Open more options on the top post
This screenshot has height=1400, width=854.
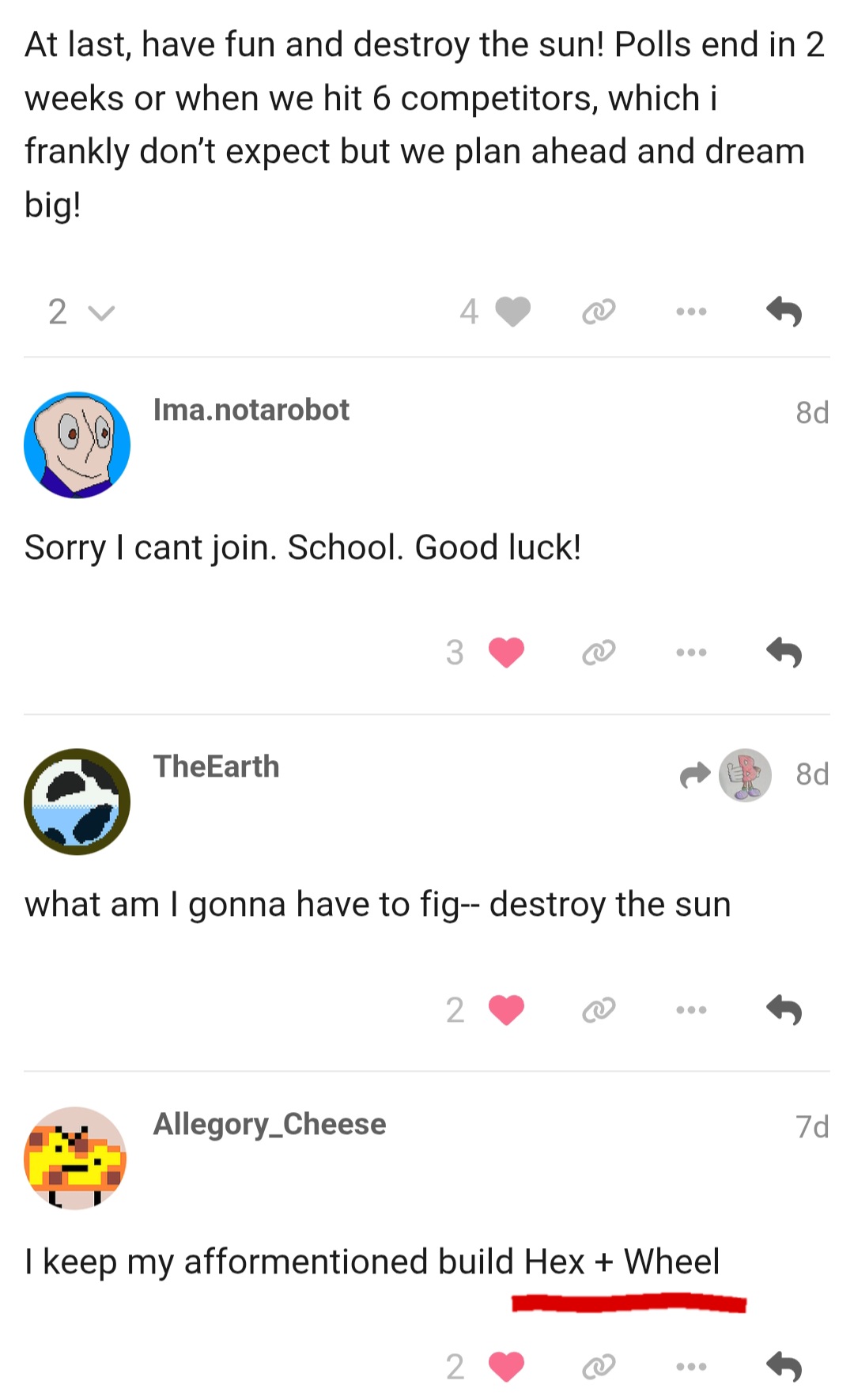(691, 312)
